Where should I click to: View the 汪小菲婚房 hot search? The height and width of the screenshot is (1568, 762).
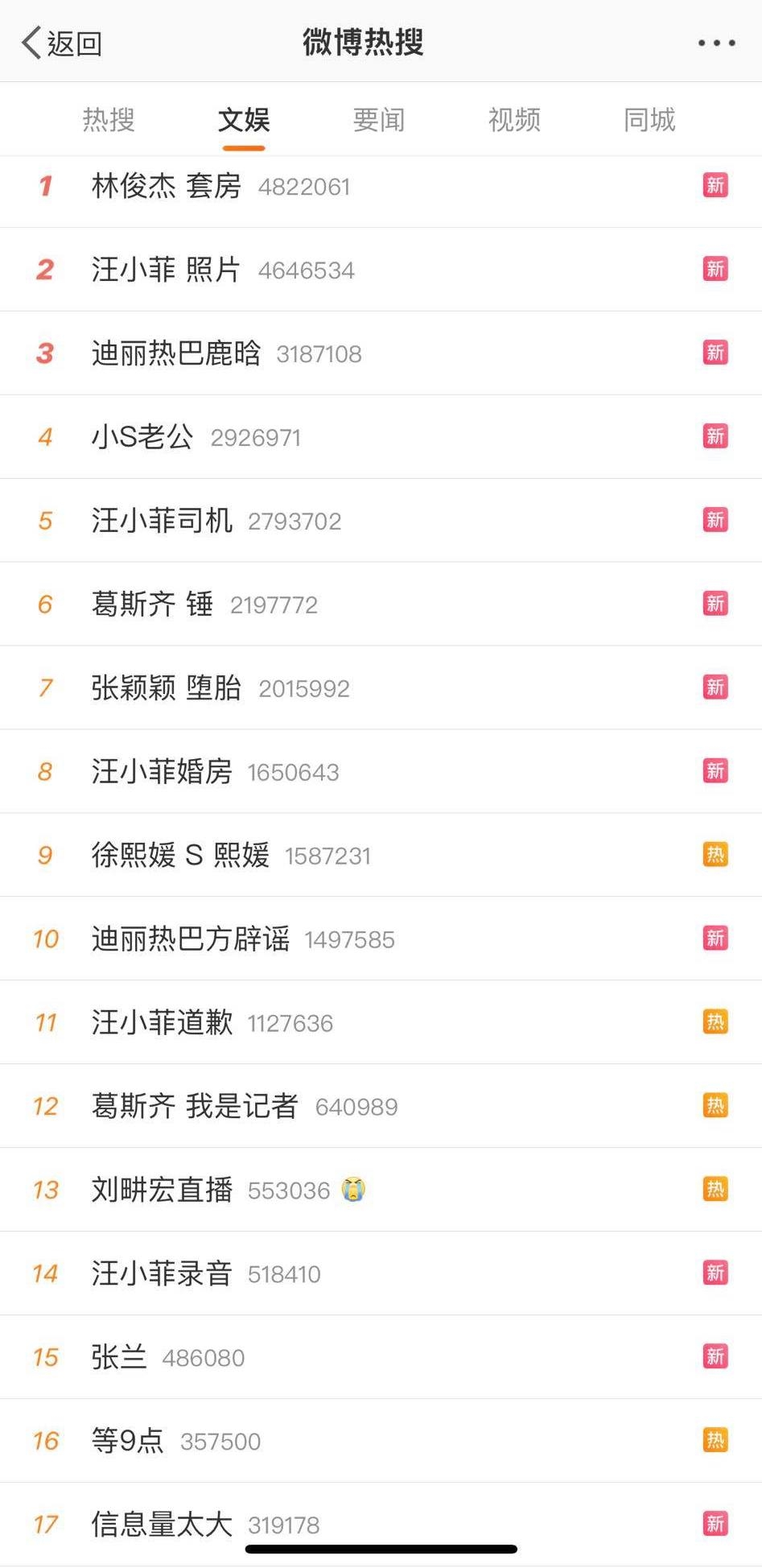coord(162,772)
